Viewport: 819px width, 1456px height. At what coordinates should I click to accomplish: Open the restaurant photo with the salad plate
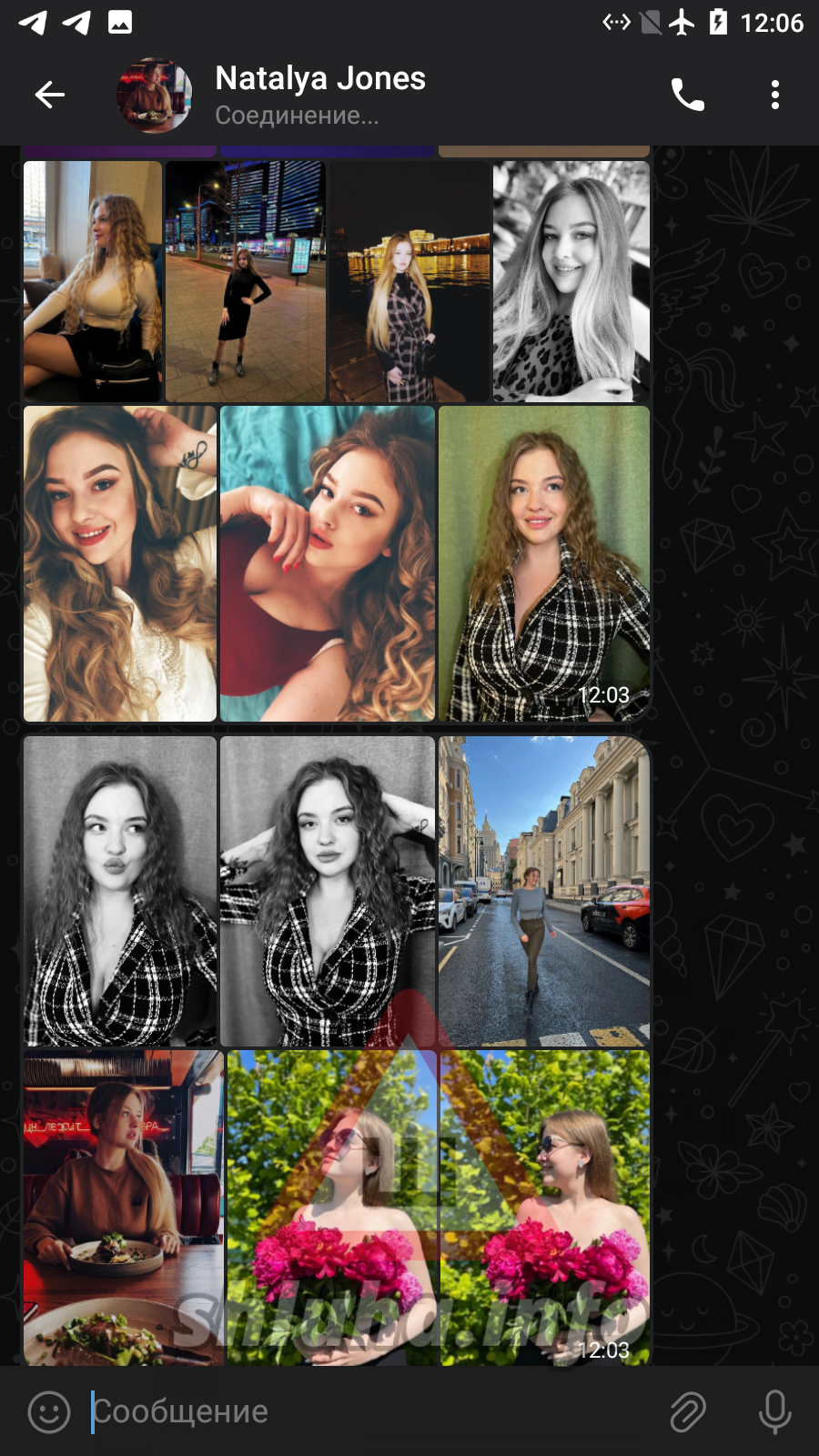coord(123,1207)
